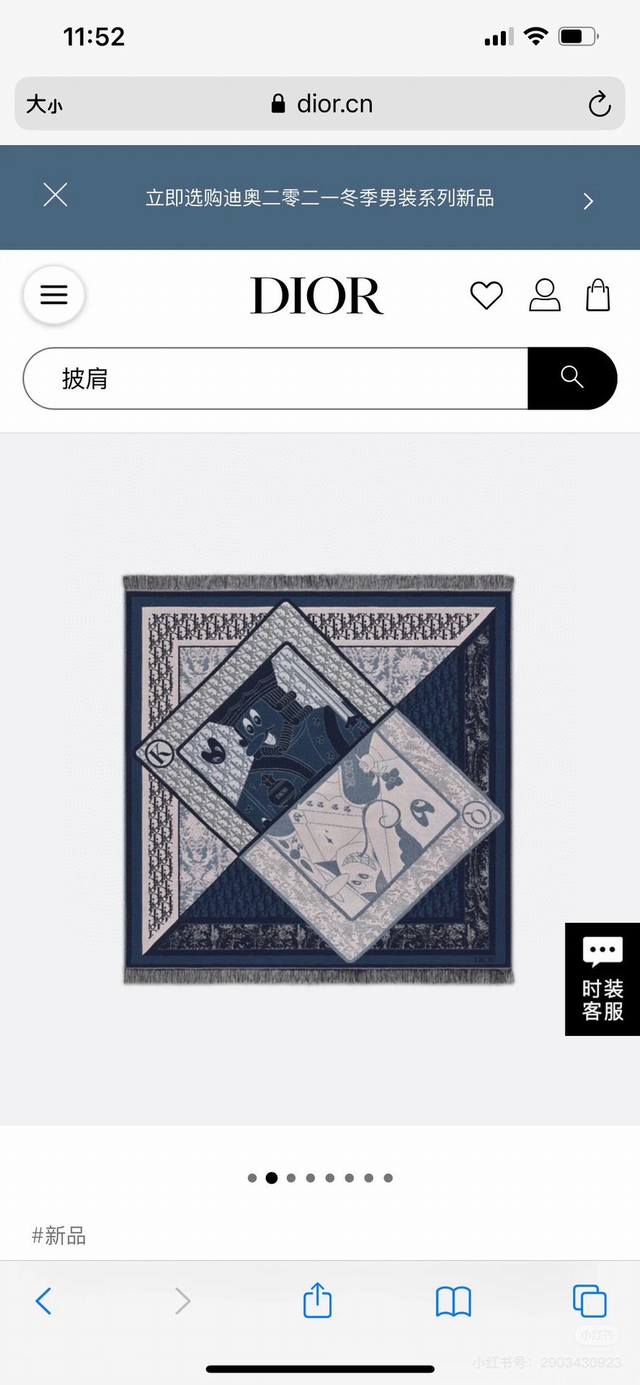The image size is (640, 1385).
Task: Open the scarf product image
Action: 318,778
